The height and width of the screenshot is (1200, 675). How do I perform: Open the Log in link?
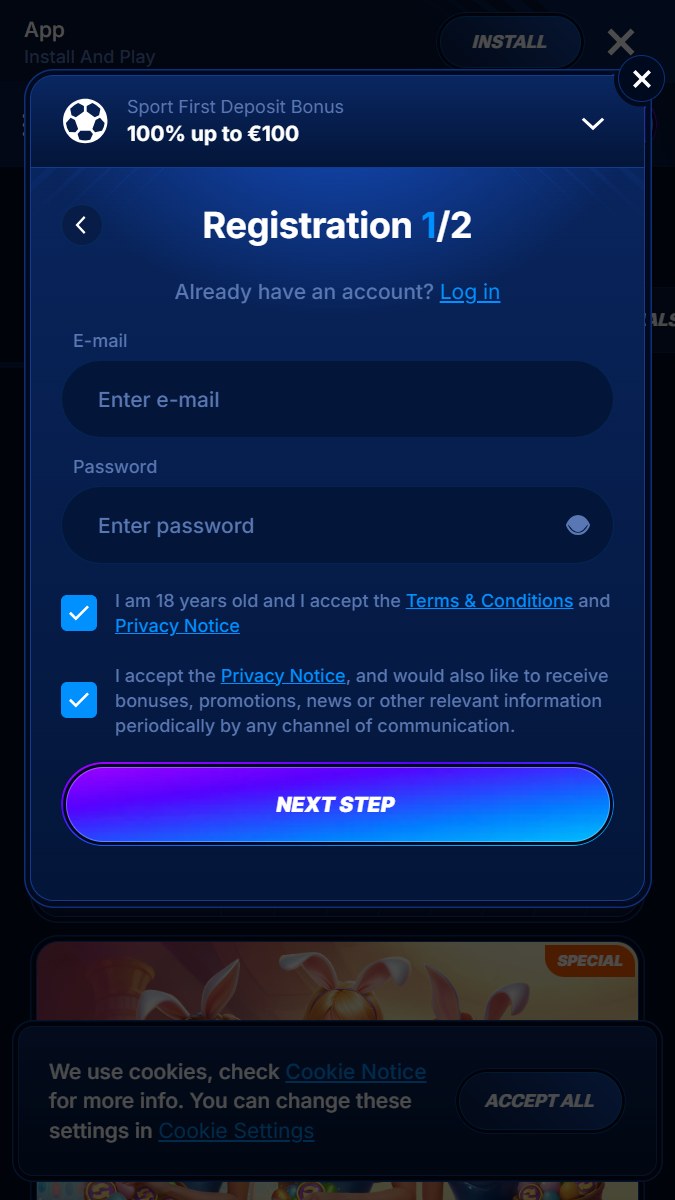tap(470, 292)
